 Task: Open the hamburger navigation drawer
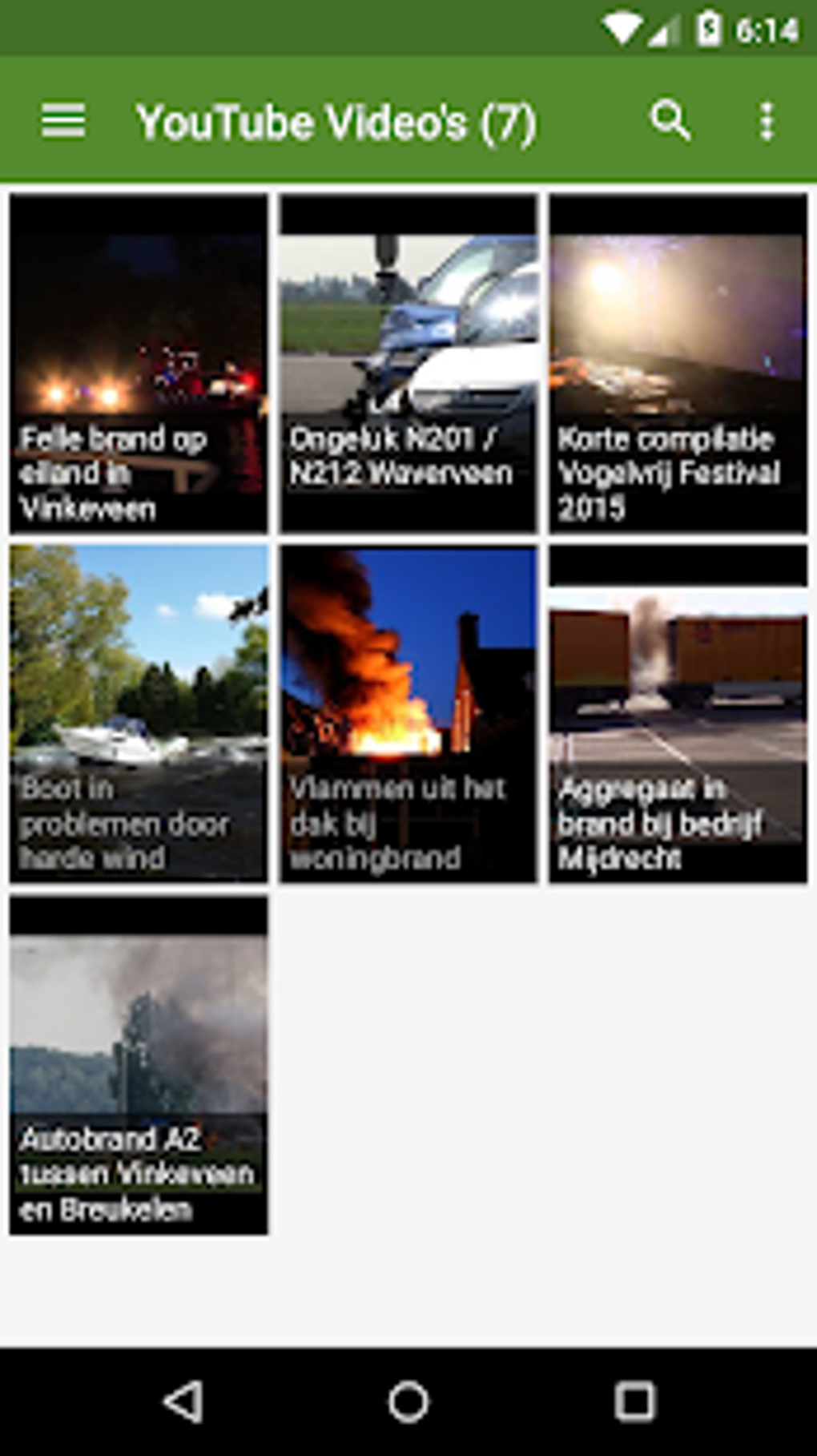63,121
